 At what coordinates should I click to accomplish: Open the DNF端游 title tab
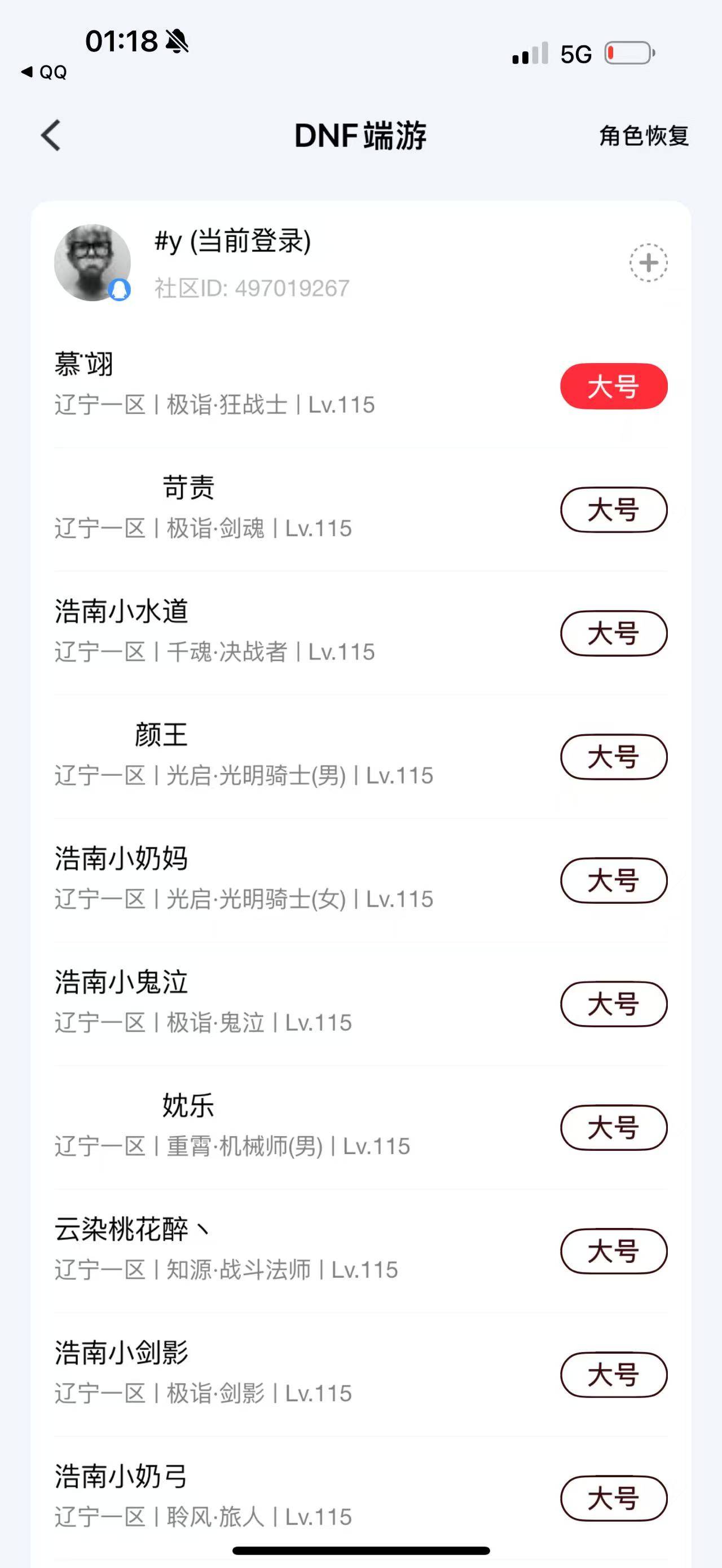click(x=361, y=136)
